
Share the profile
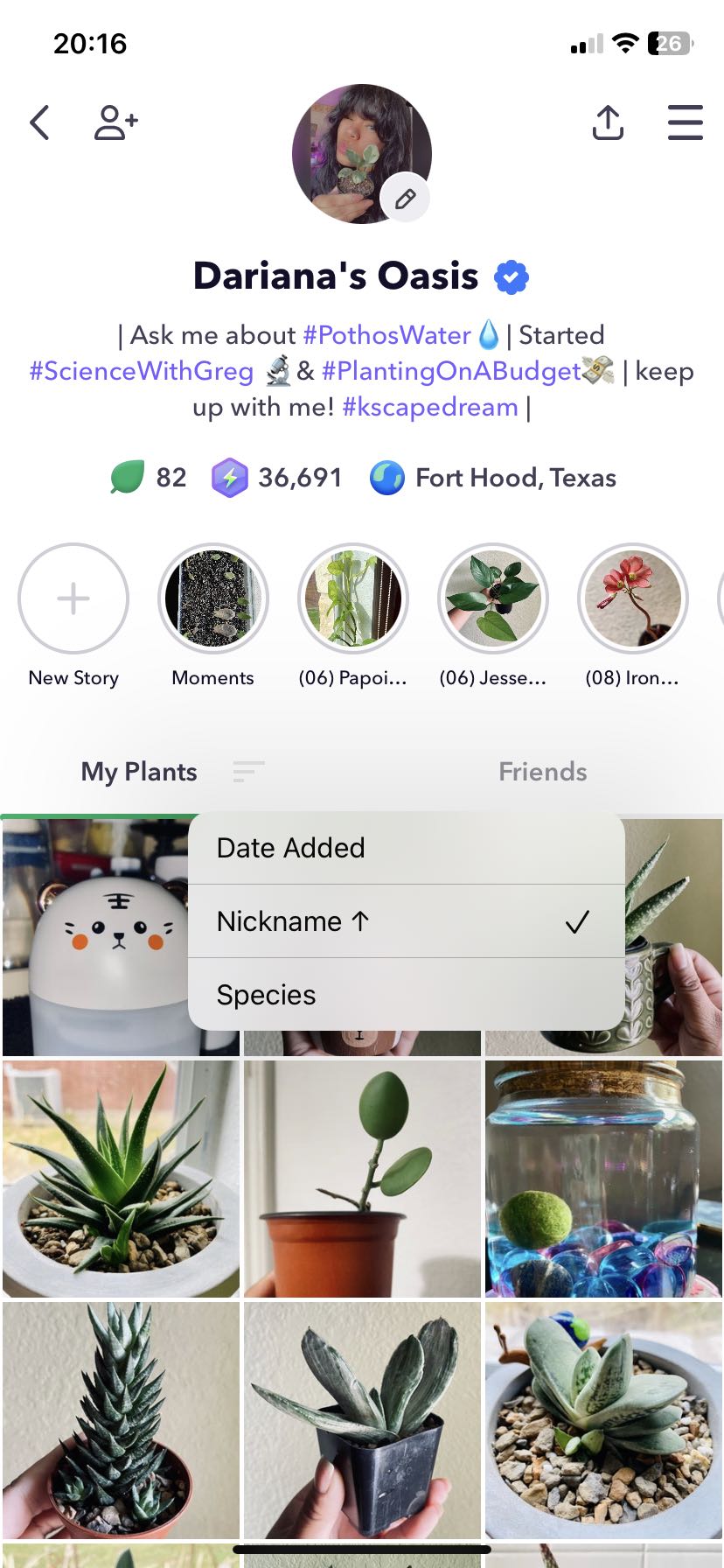click(608, 122)
